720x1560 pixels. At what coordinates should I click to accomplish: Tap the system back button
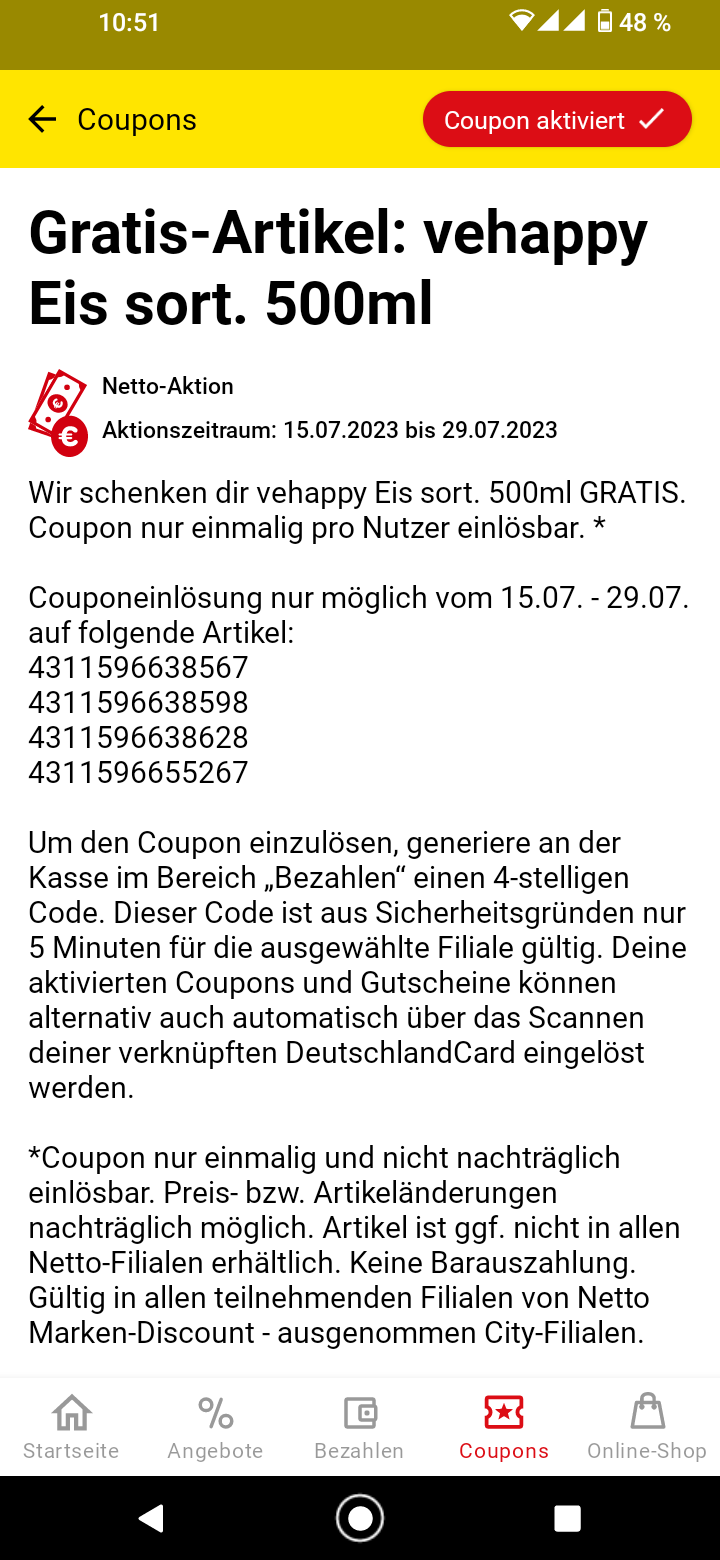point(151,1519)
